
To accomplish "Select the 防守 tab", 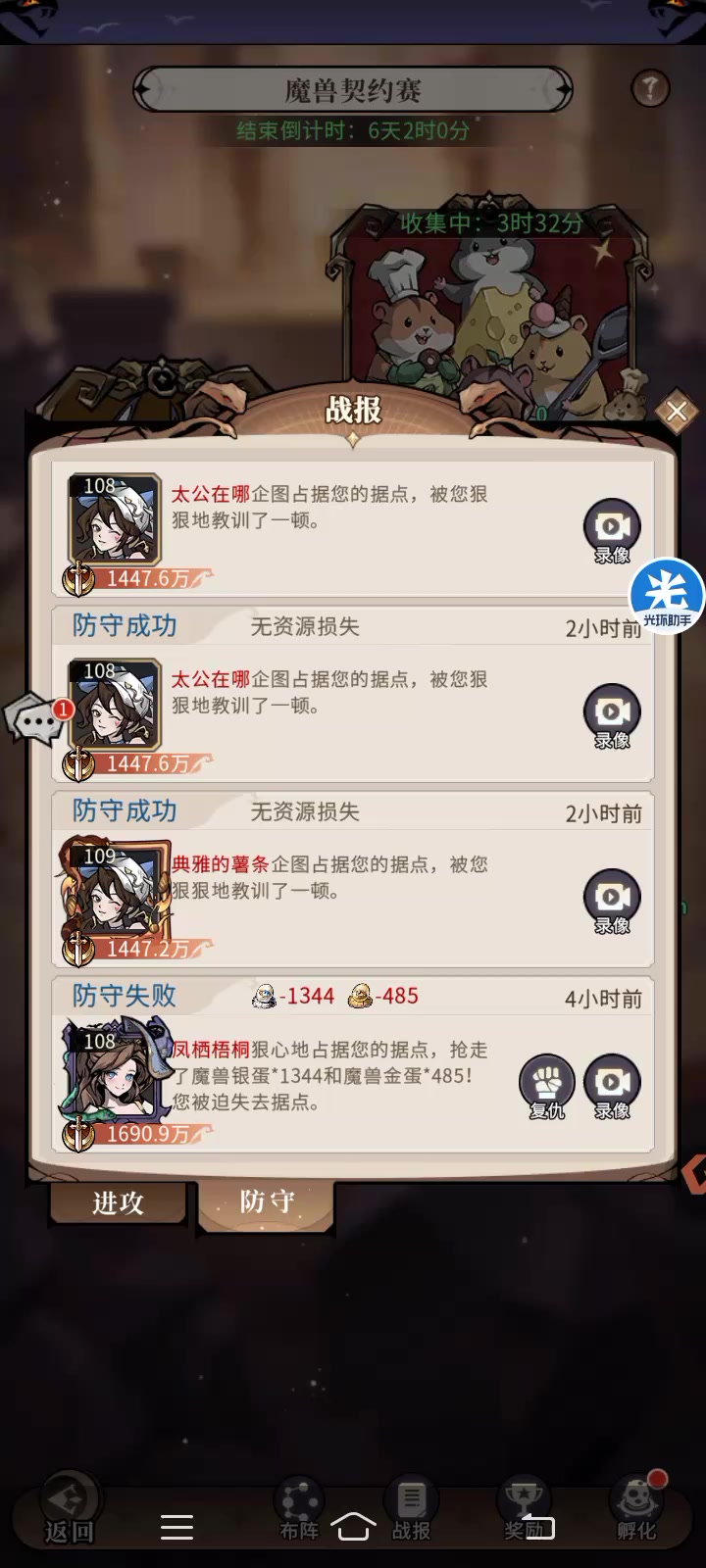I will (x=267, y=1201).
